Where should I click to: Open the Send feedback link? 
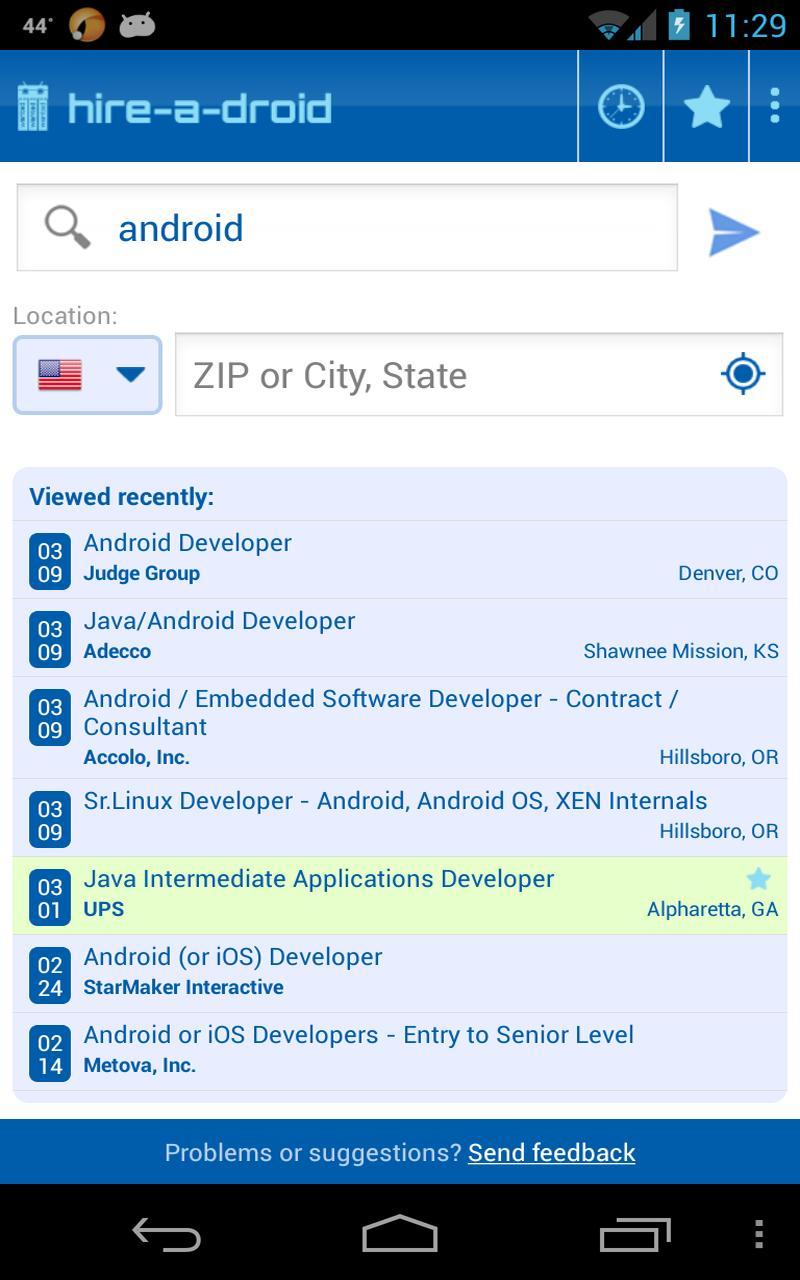coord(551,1152)
